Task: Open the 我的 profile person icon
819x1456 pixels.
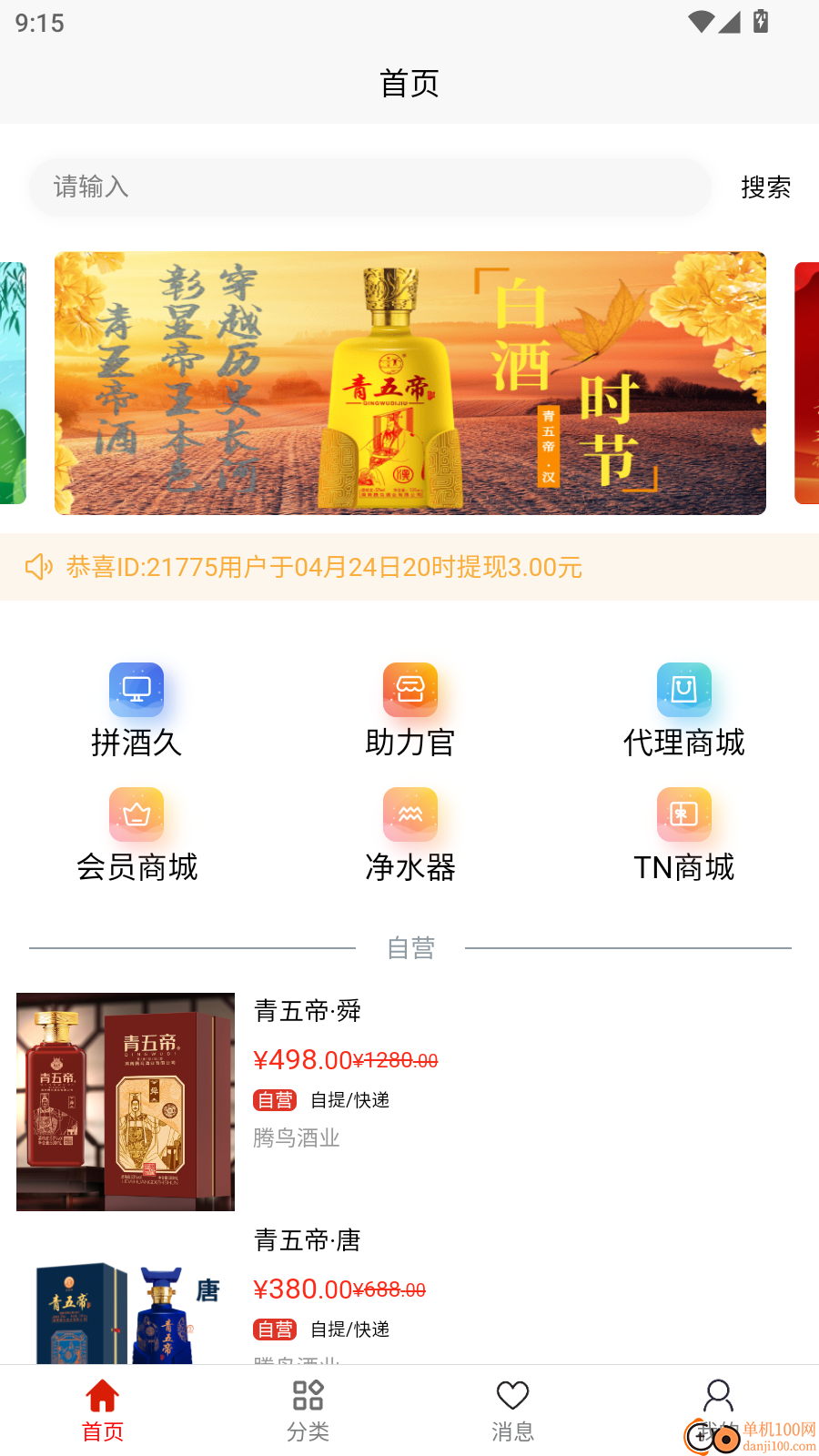Action: click(718, 1394)
